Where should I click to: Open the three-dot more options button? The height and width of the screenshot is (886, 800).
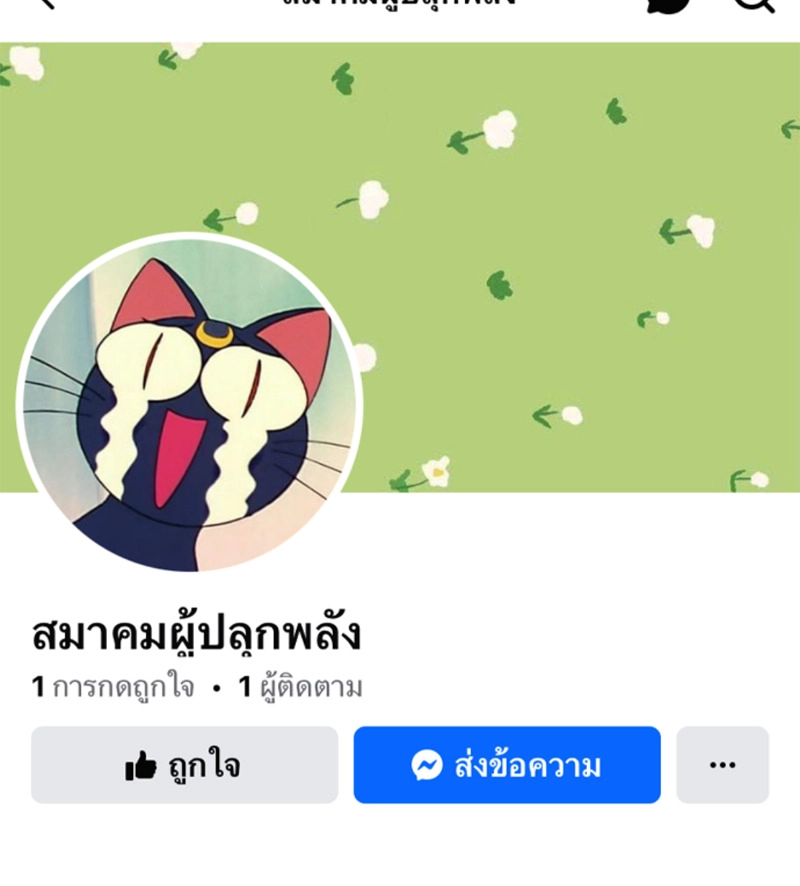coord(722,765)
